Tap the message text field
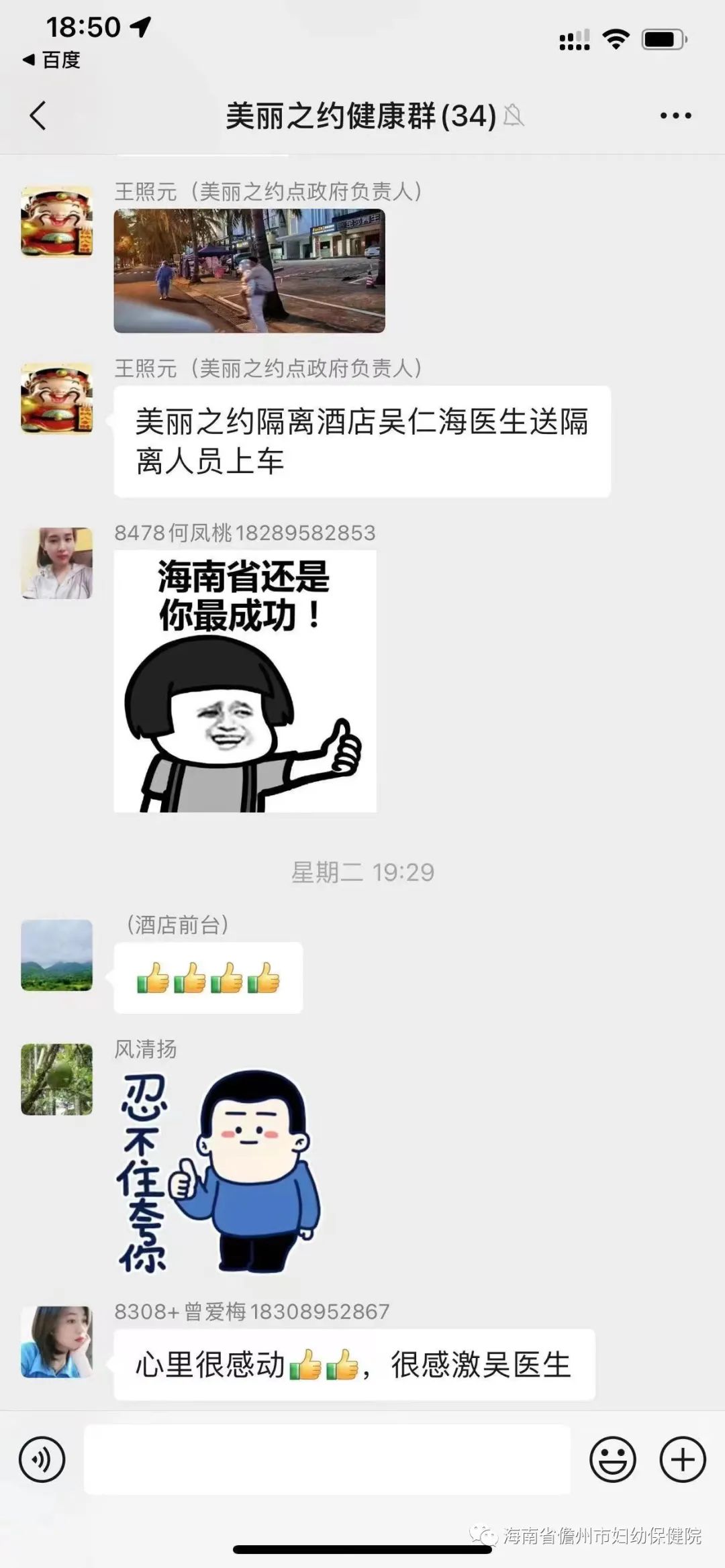The image size is (725, 1568). click(x=327, y=1459)
